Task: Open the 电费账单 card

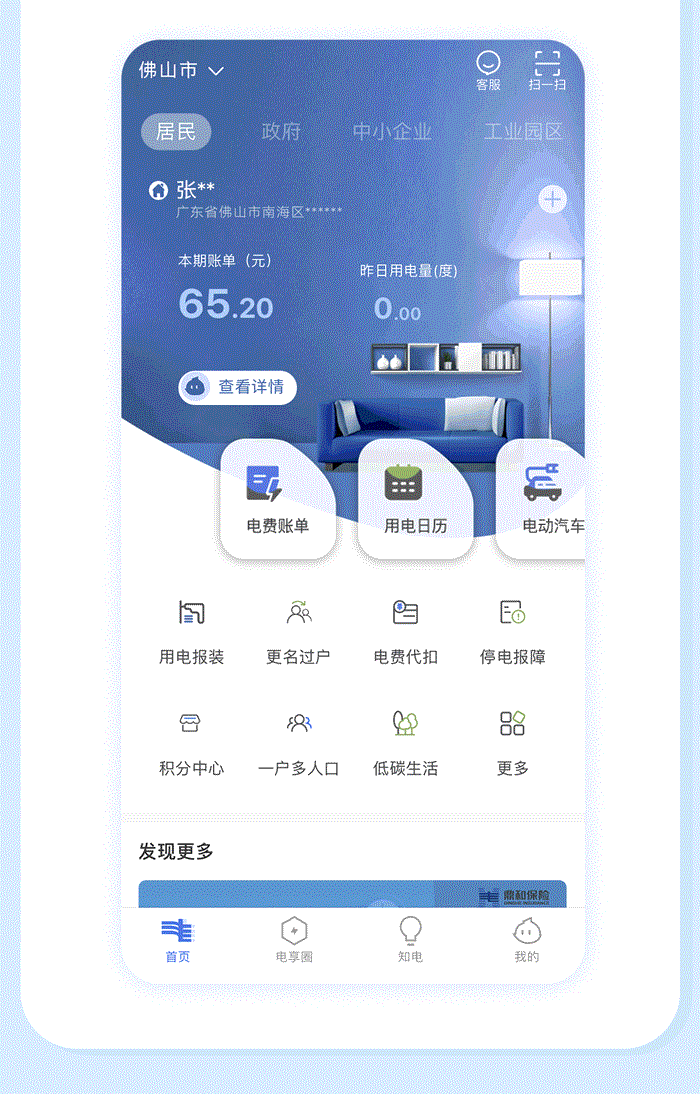Action: [277, 498]
